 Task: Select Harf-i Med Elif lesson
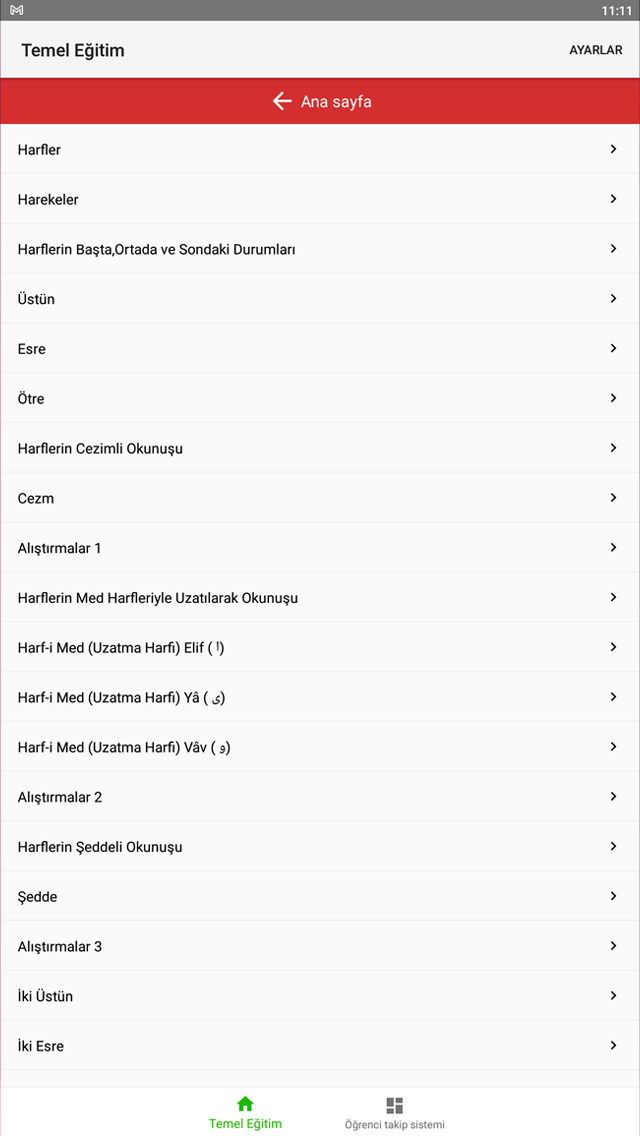pos(320,647)
